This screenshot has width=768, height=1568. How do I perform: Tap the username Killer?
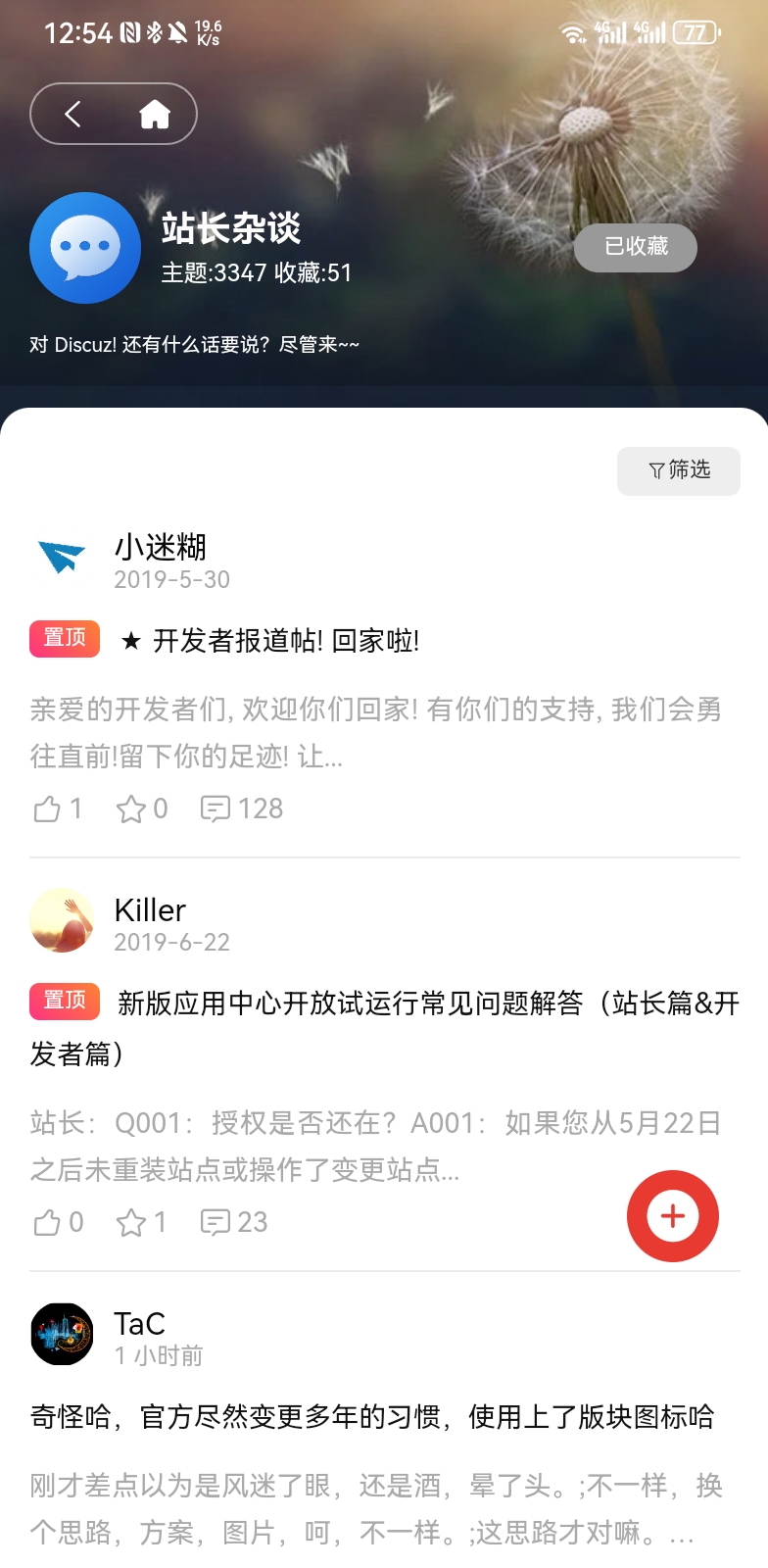(x=149, y=910)
